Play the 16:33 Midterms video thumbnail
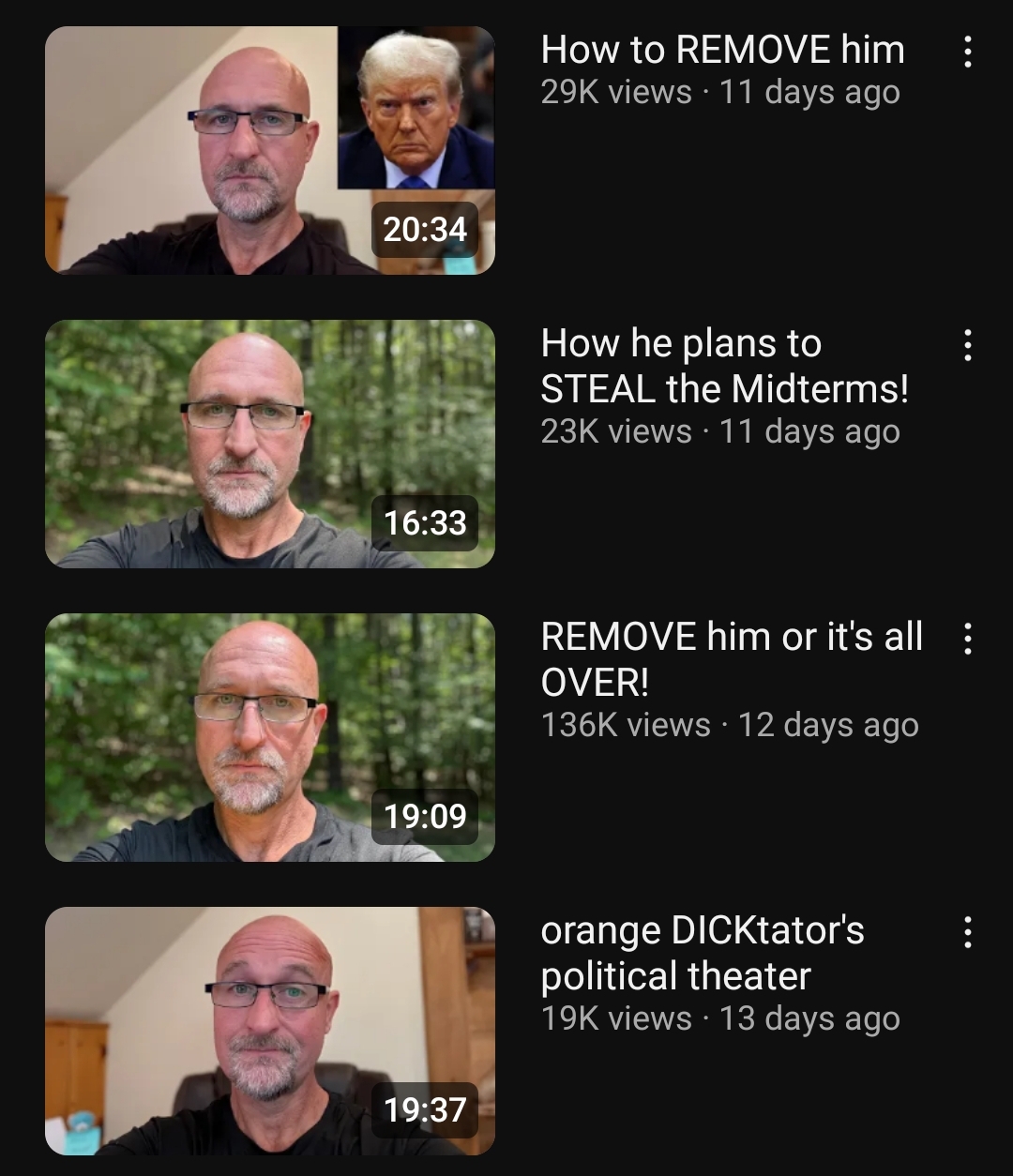Image resolution: width=1013 pixels, height=1176 pixels. click(269, 444)
